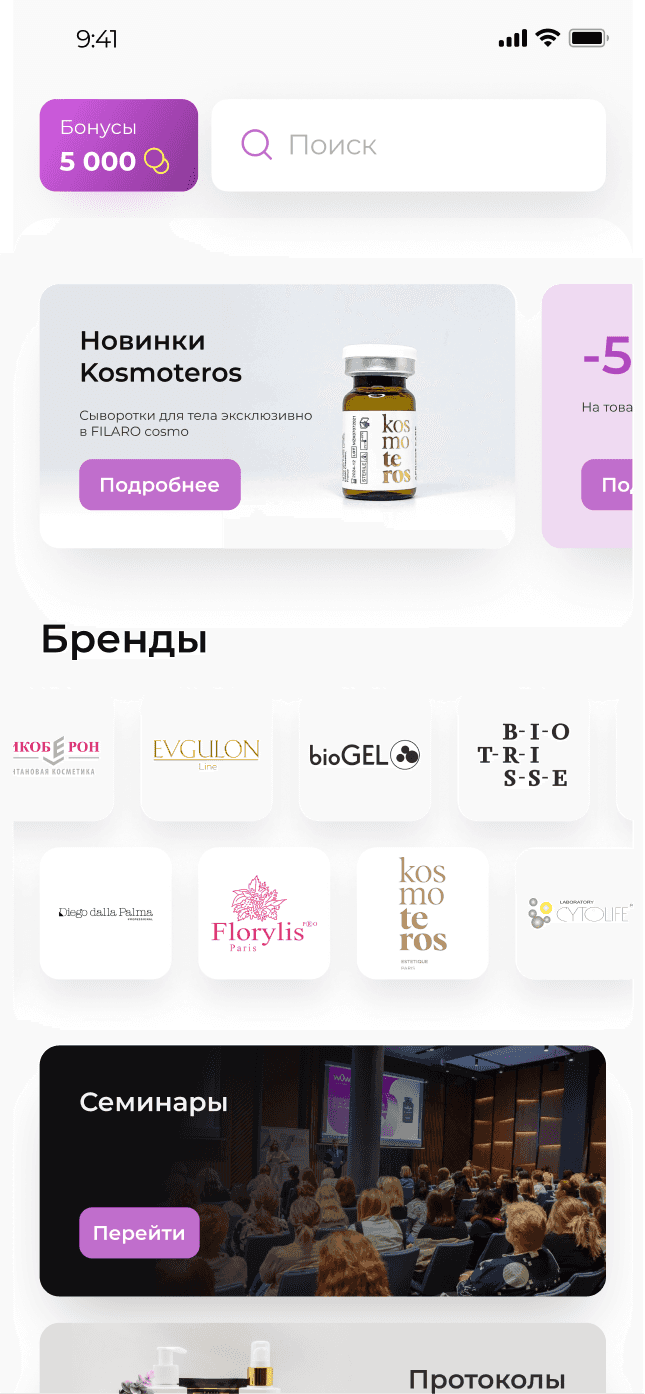Open the Якоб Рон brand tile
645x1394 pixels.
point(60,755)
